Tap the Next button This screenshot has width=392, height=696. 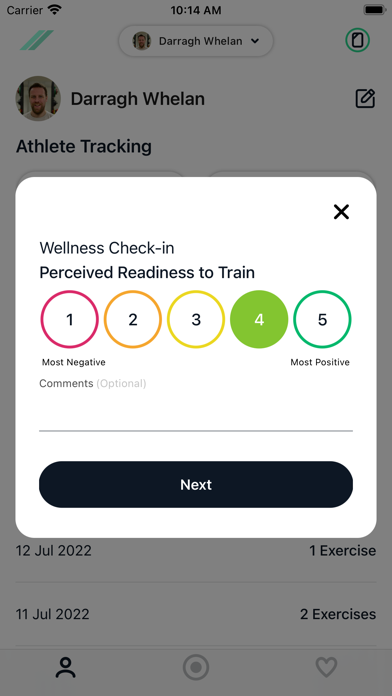[196, 484]
